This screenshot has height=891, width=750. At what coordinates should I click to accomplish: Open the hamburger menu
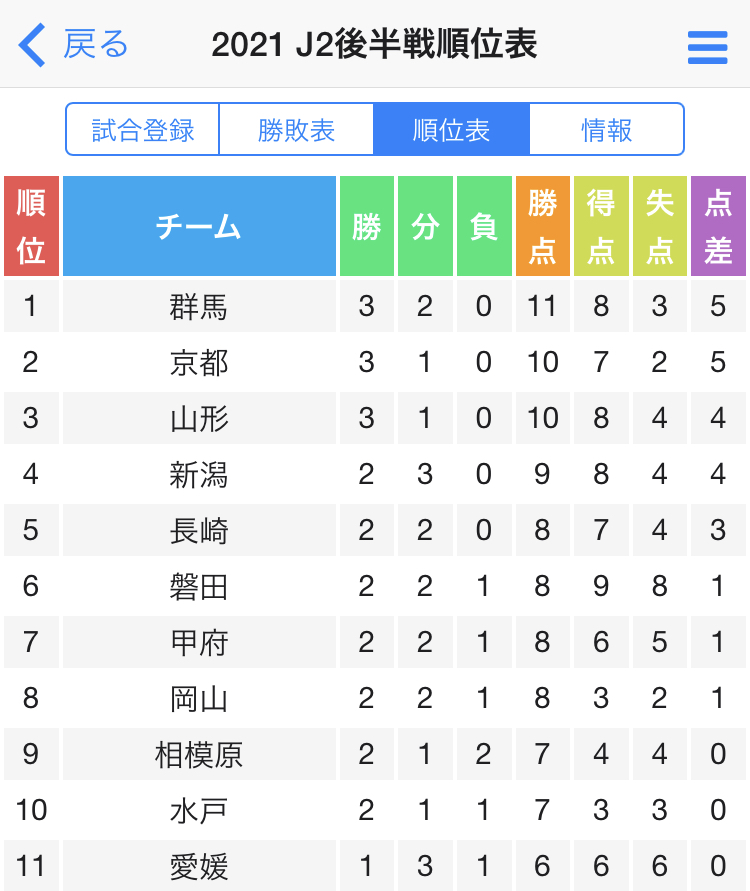707,47
